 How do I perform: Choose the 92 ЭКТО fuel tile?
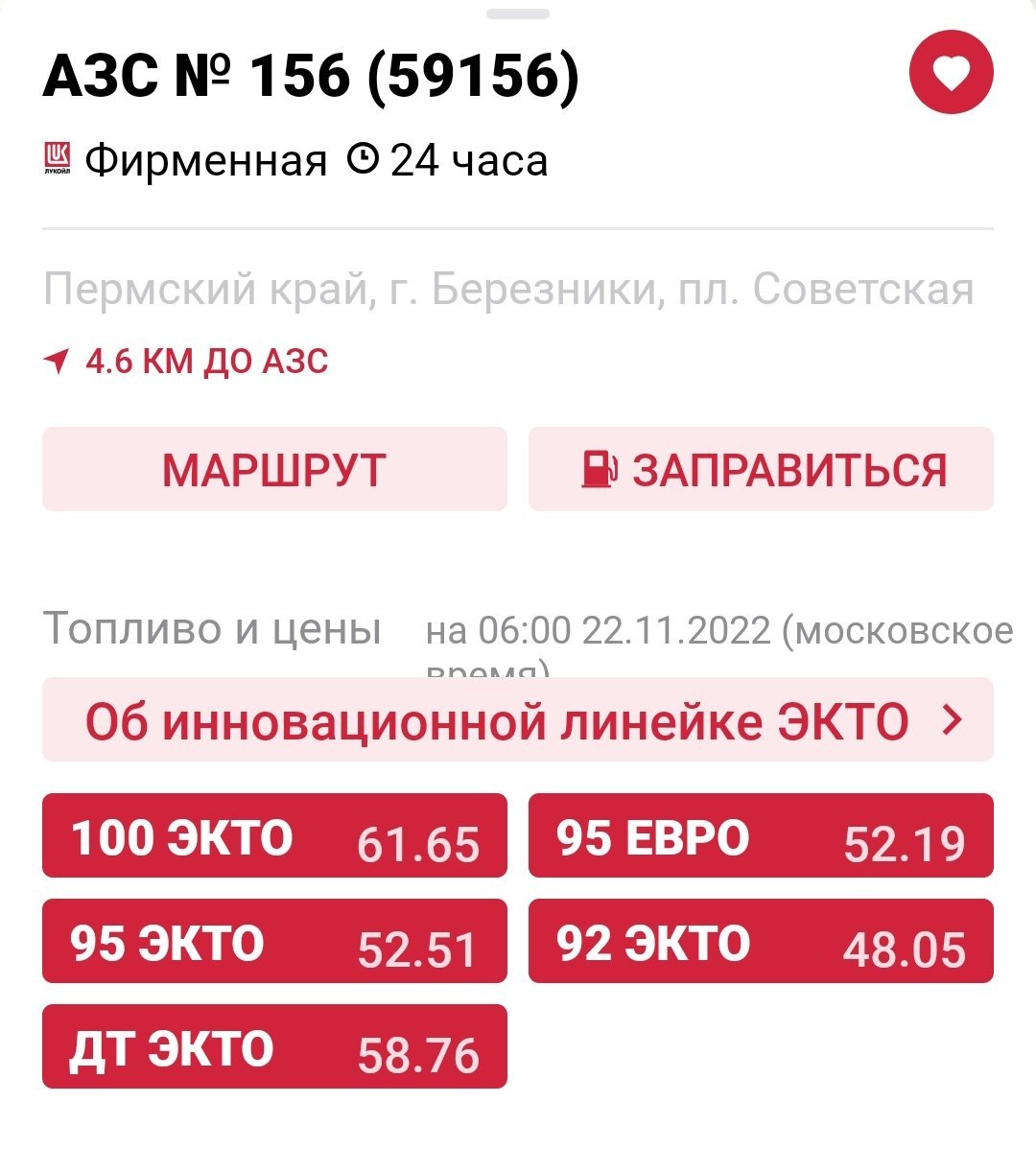pyautogui.click(x=761, y=942)
